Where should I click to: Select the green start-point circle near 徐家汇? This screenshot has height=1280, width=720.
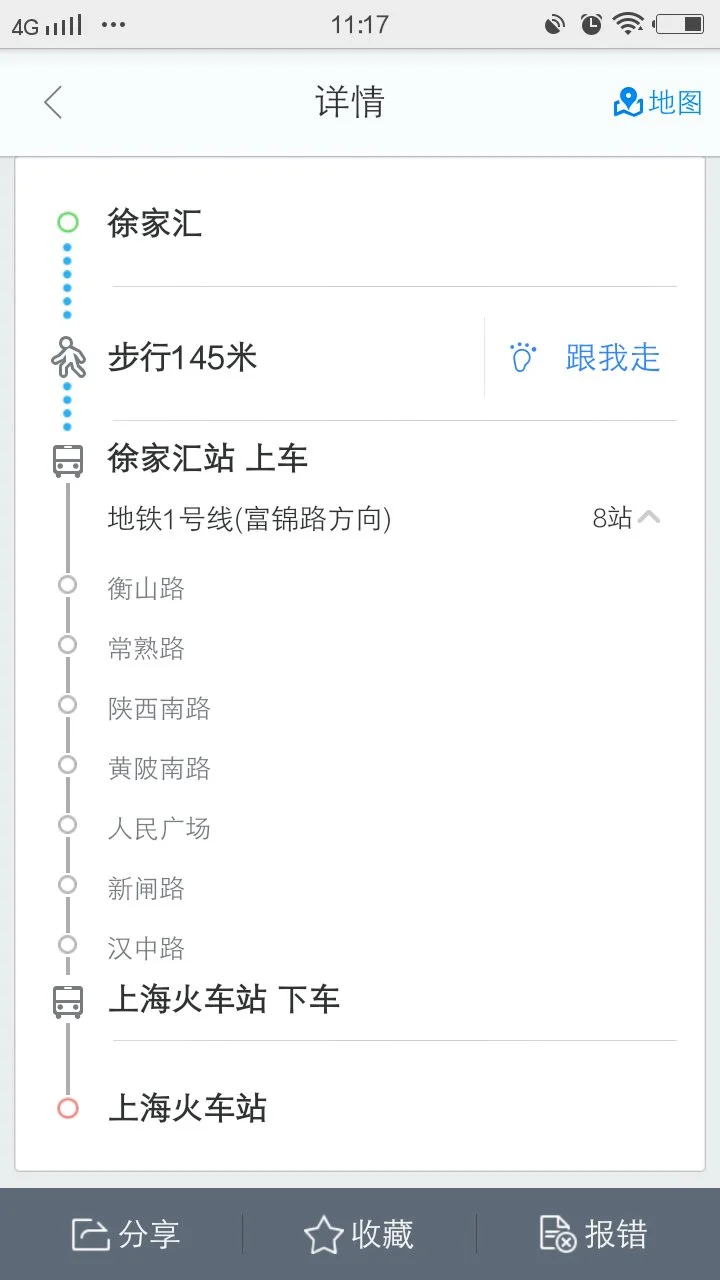pyautogui.click(x=67, y=222)
